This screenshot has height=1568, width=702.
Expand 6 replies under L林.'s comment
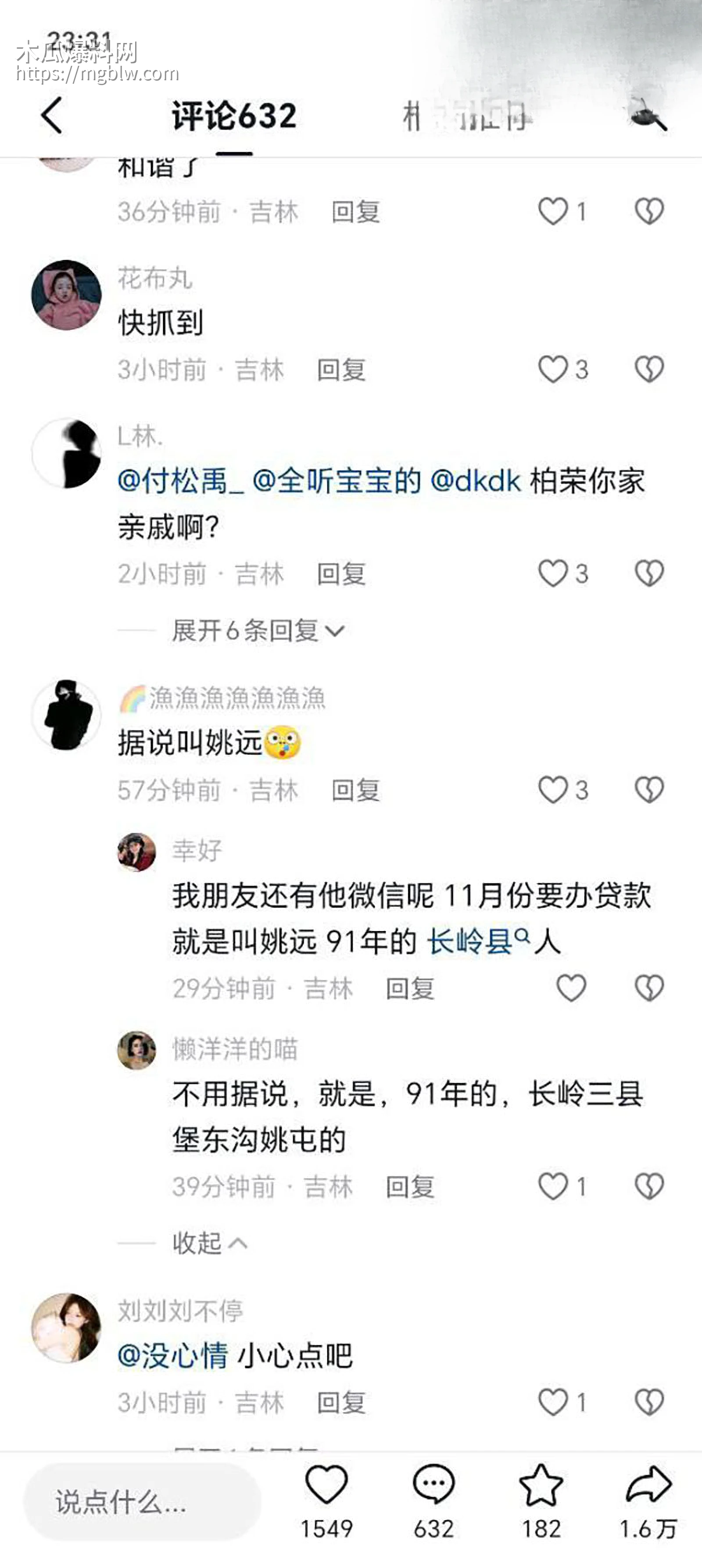coord(258,630)
